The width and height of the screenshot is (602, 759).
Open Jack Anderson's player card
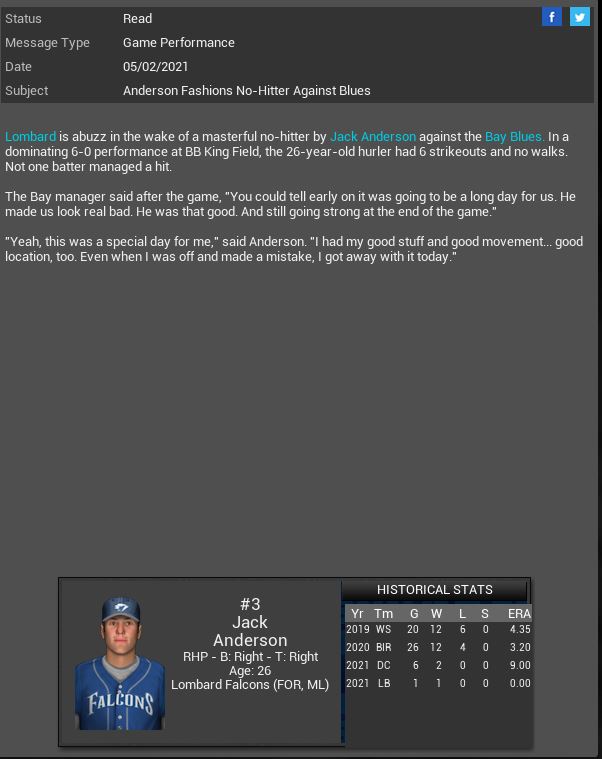120,663
